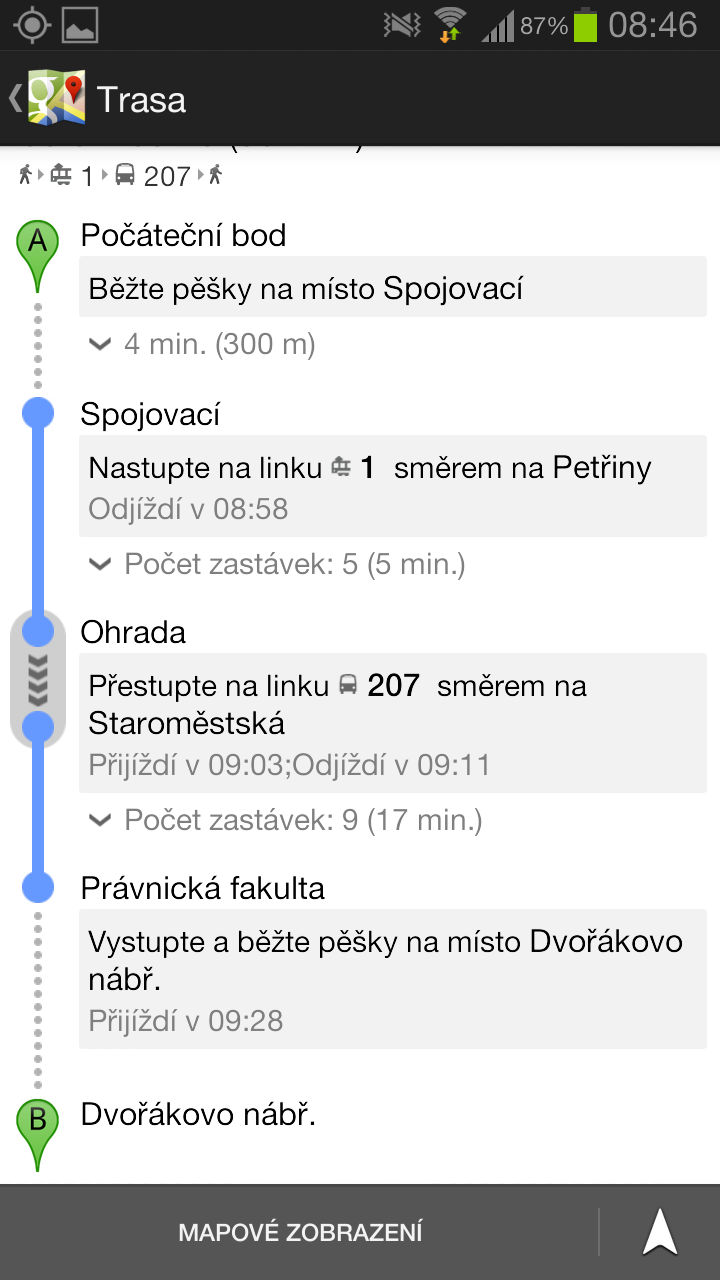Select the Spojovací boarding instruction
Screen dimensions: 720x1280
390,486
